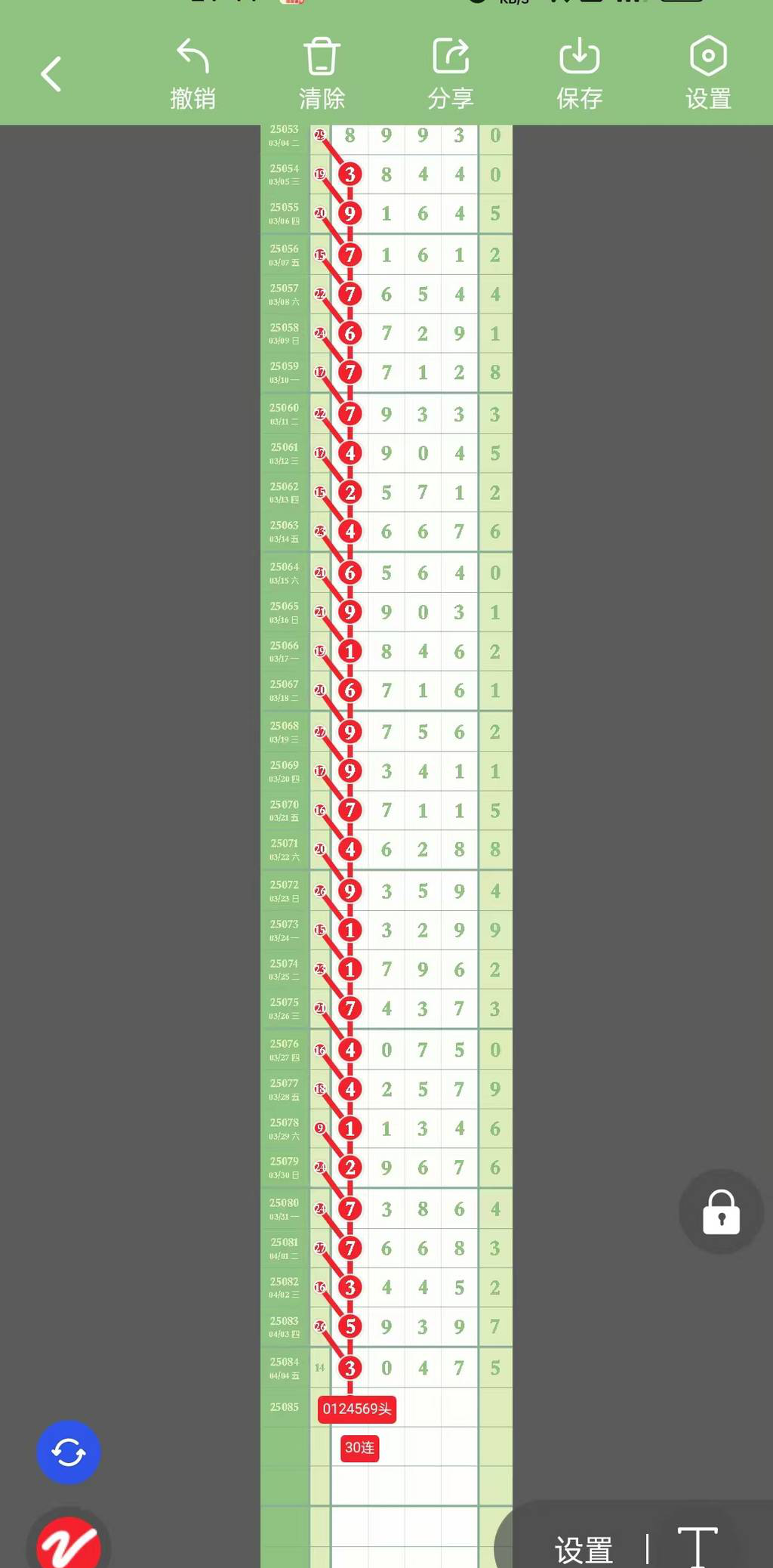Tap the date label 04/04 五
The width and height of the screenshot is (773, 1568).
tap(284, 1377)
